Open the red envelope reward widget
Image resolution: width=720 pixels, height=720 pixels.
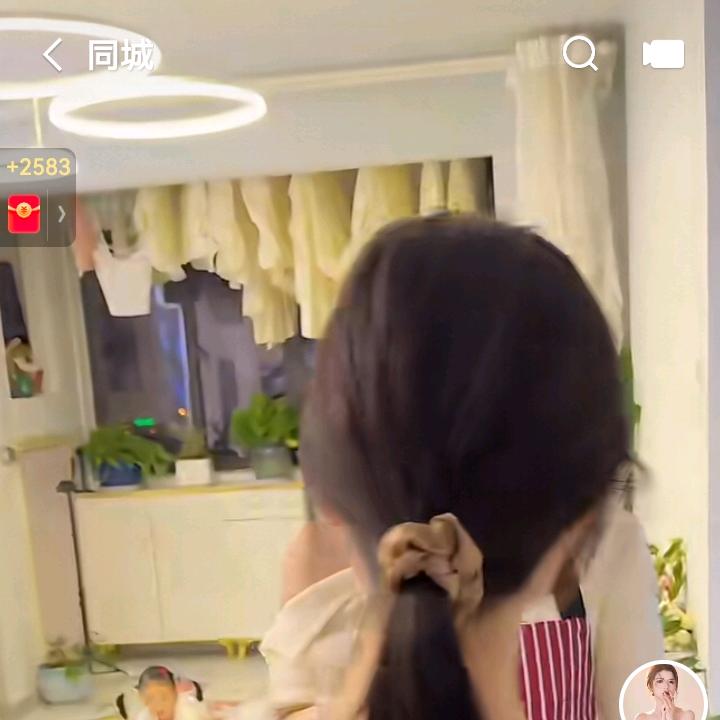click(x=25, y=213)
